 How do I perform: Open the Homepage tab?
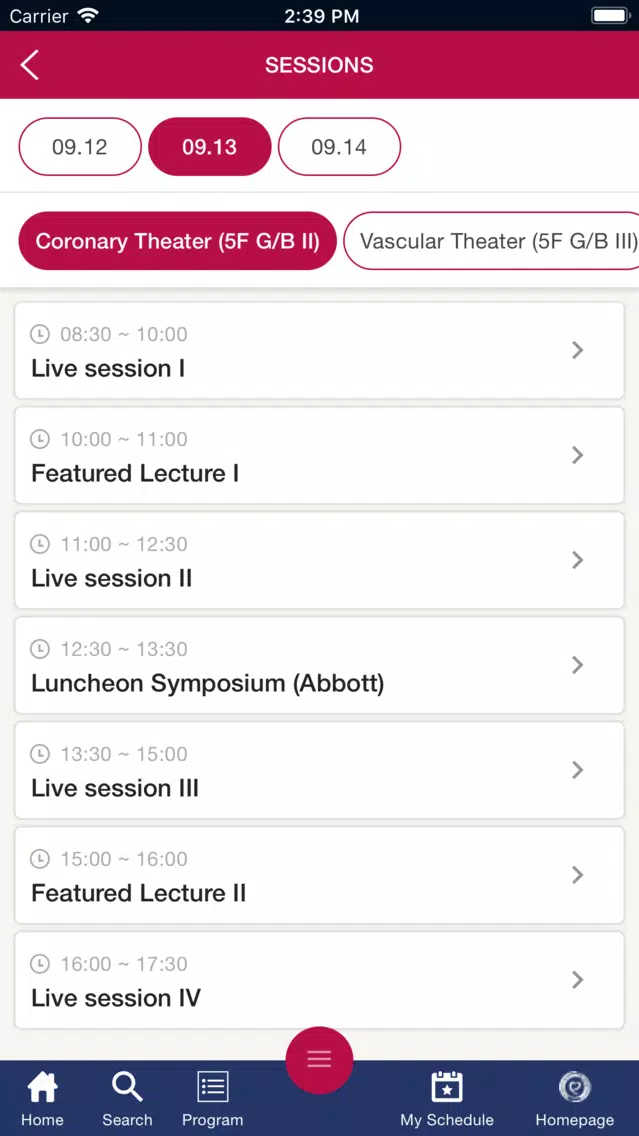tap(575, 1099)
